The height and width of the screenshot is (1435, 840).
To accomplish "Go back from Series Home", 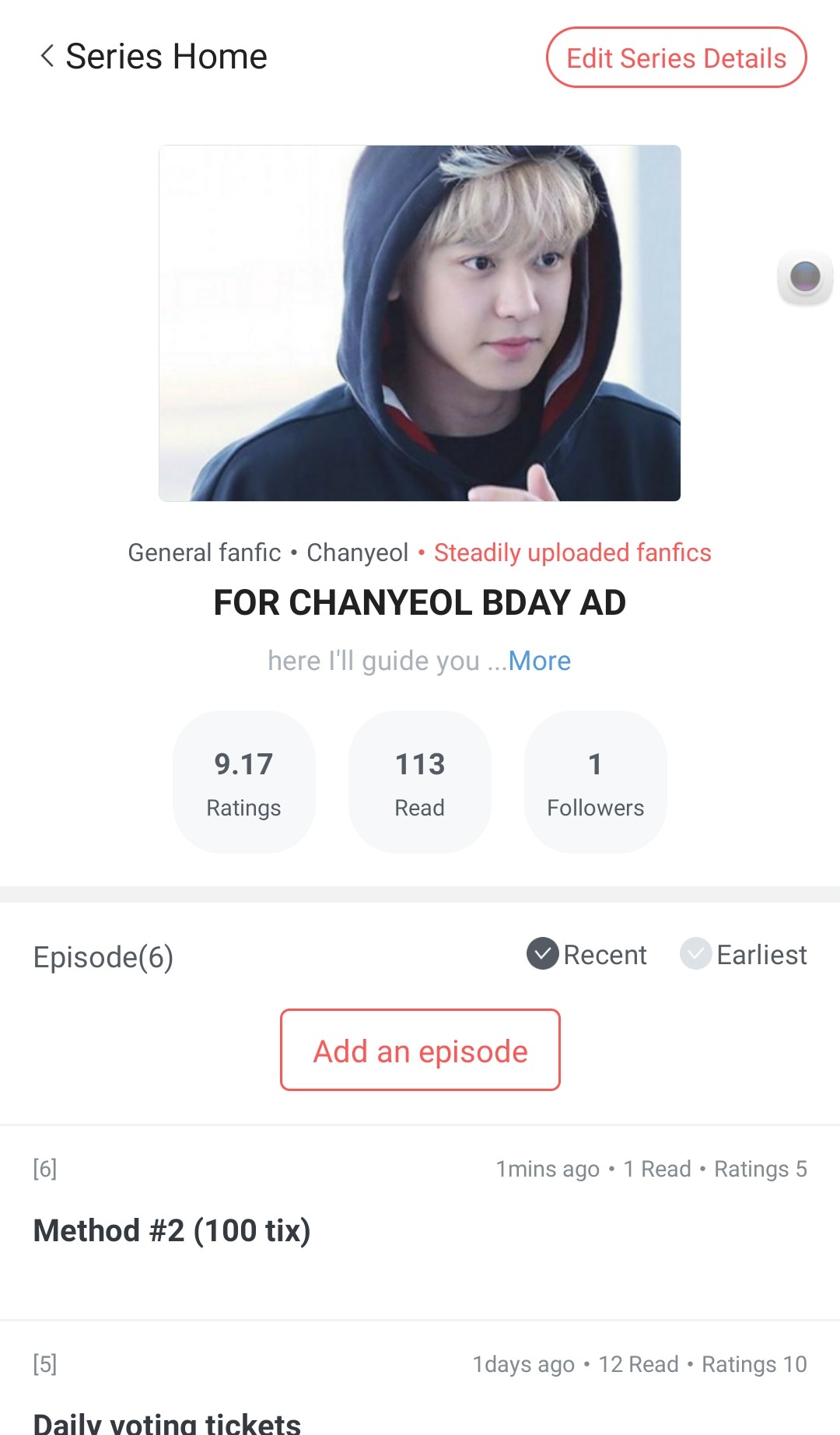I will coord(47,56).
